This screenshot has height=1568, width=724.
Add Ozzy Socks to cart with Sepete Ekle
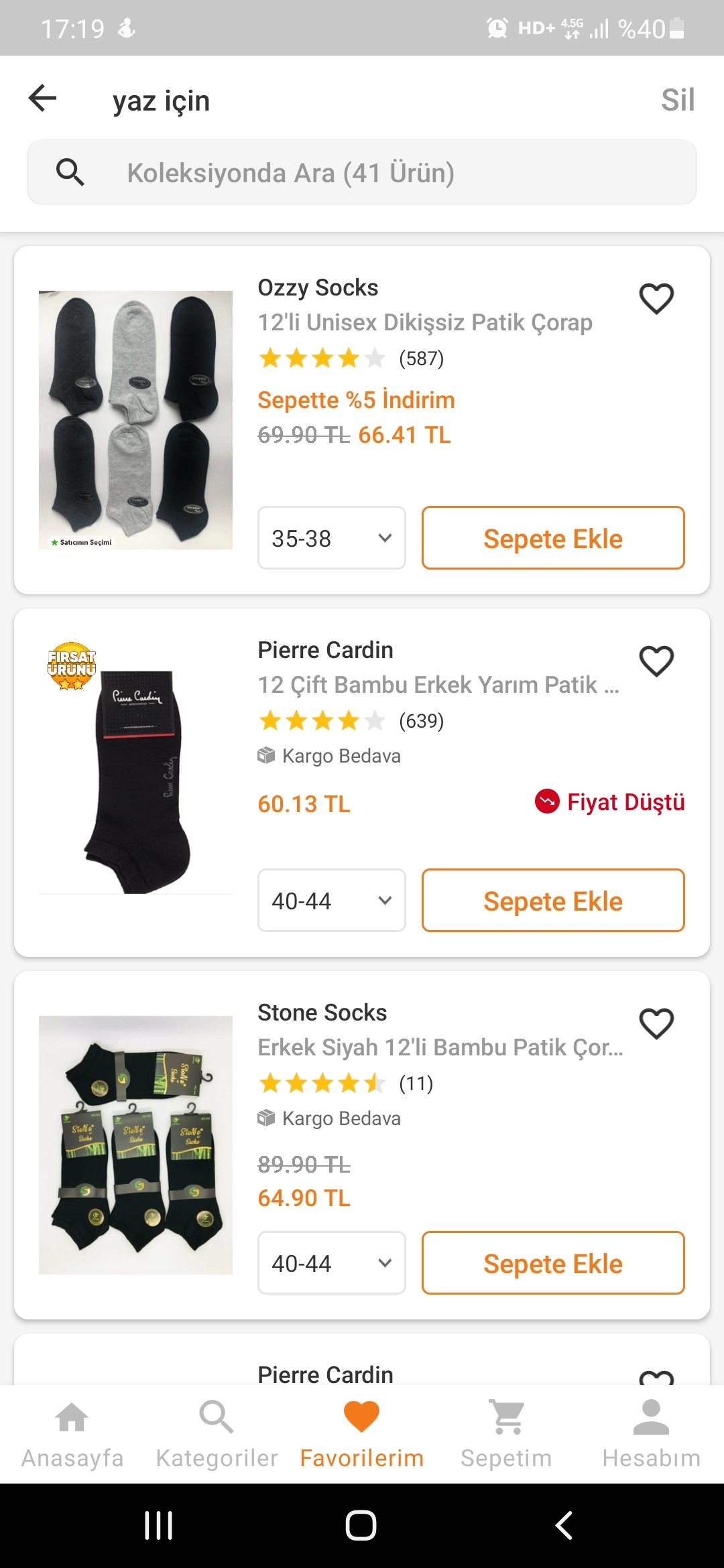point(552,538)
